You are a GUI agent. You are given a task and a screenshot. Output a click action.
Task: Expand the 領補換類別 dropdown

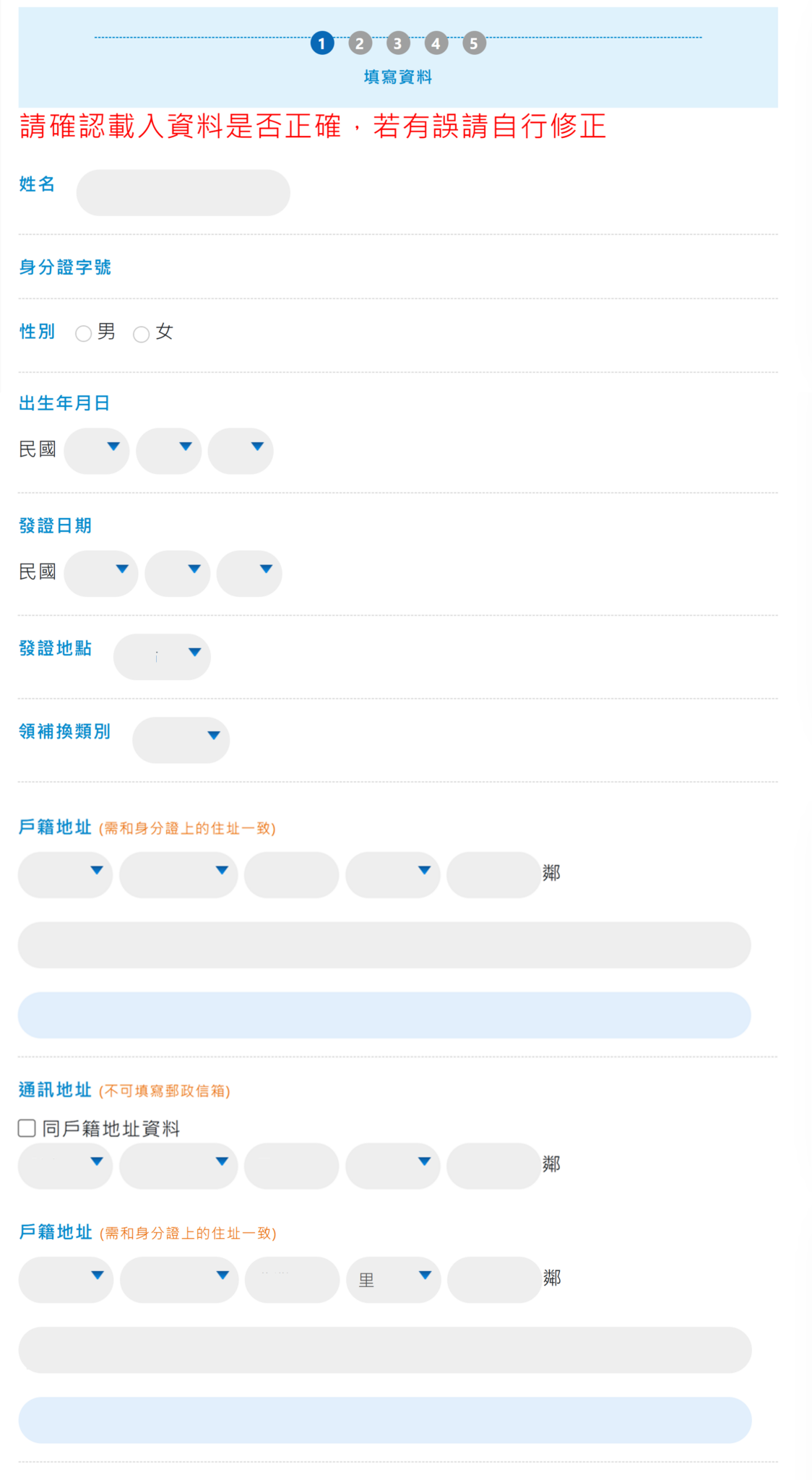tap(181, 740)
